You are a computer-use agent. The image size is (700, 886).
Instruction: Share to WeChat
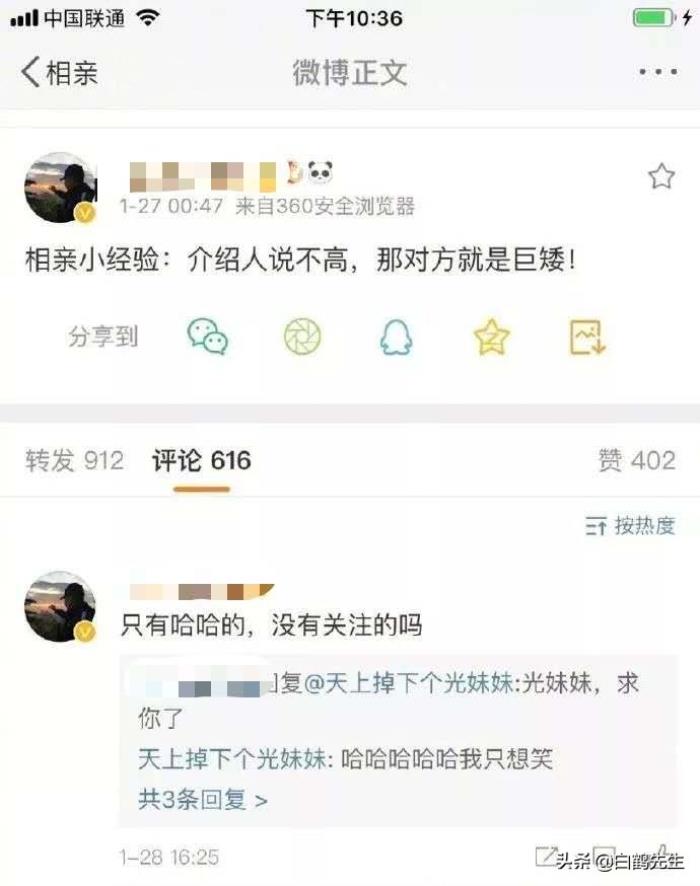(x=208, y=337)
